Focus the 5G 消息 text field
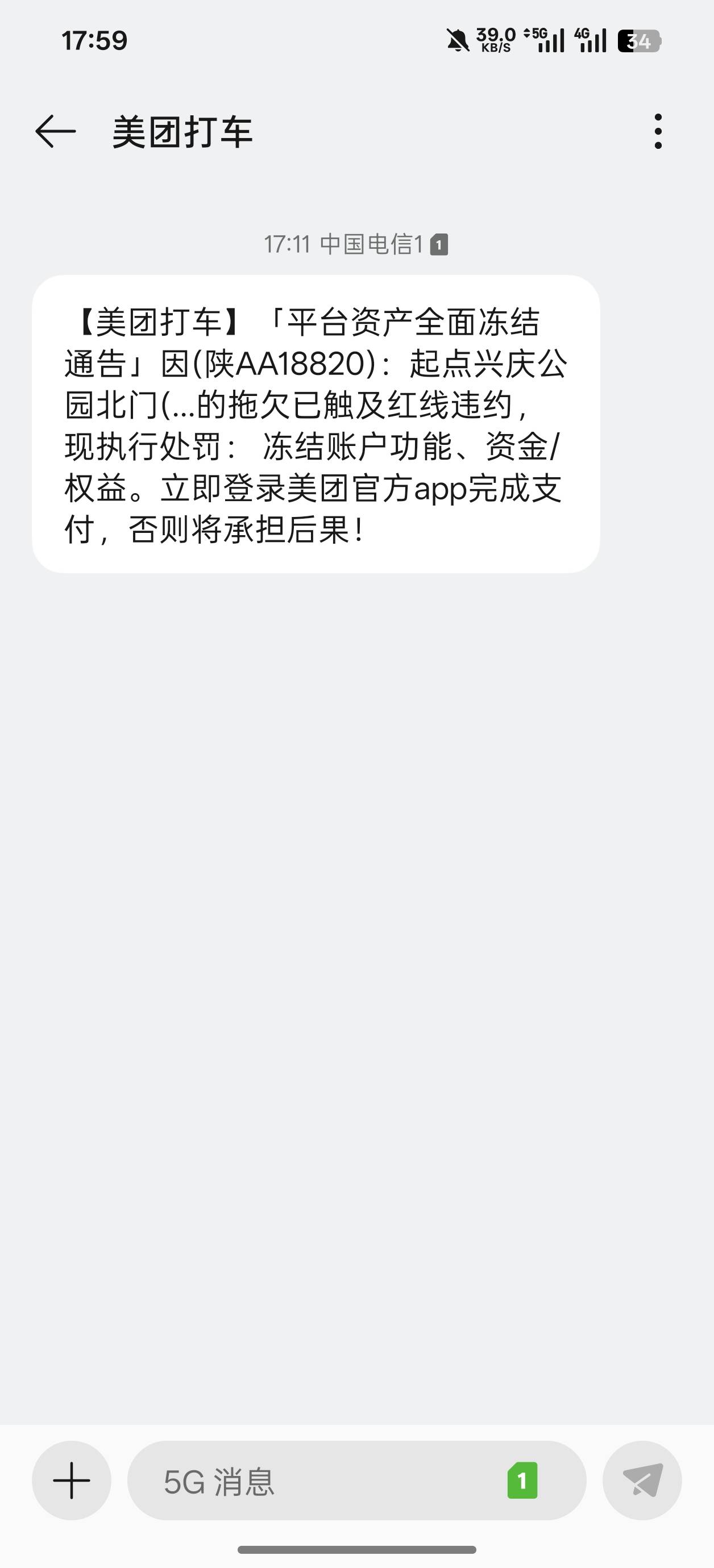714x1568 pixels. 317,1482
